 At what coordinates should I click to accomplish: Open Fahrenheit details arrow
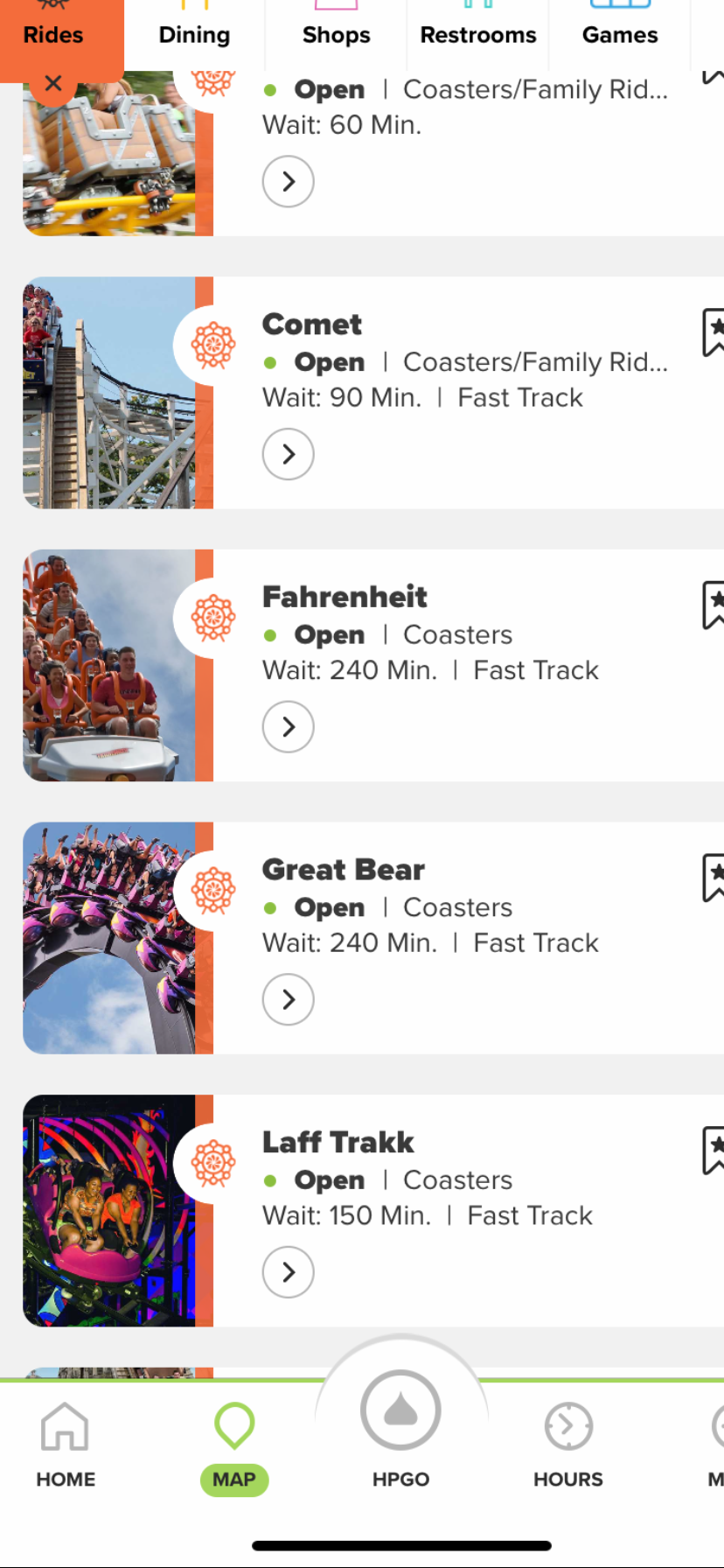click(289, 727)
